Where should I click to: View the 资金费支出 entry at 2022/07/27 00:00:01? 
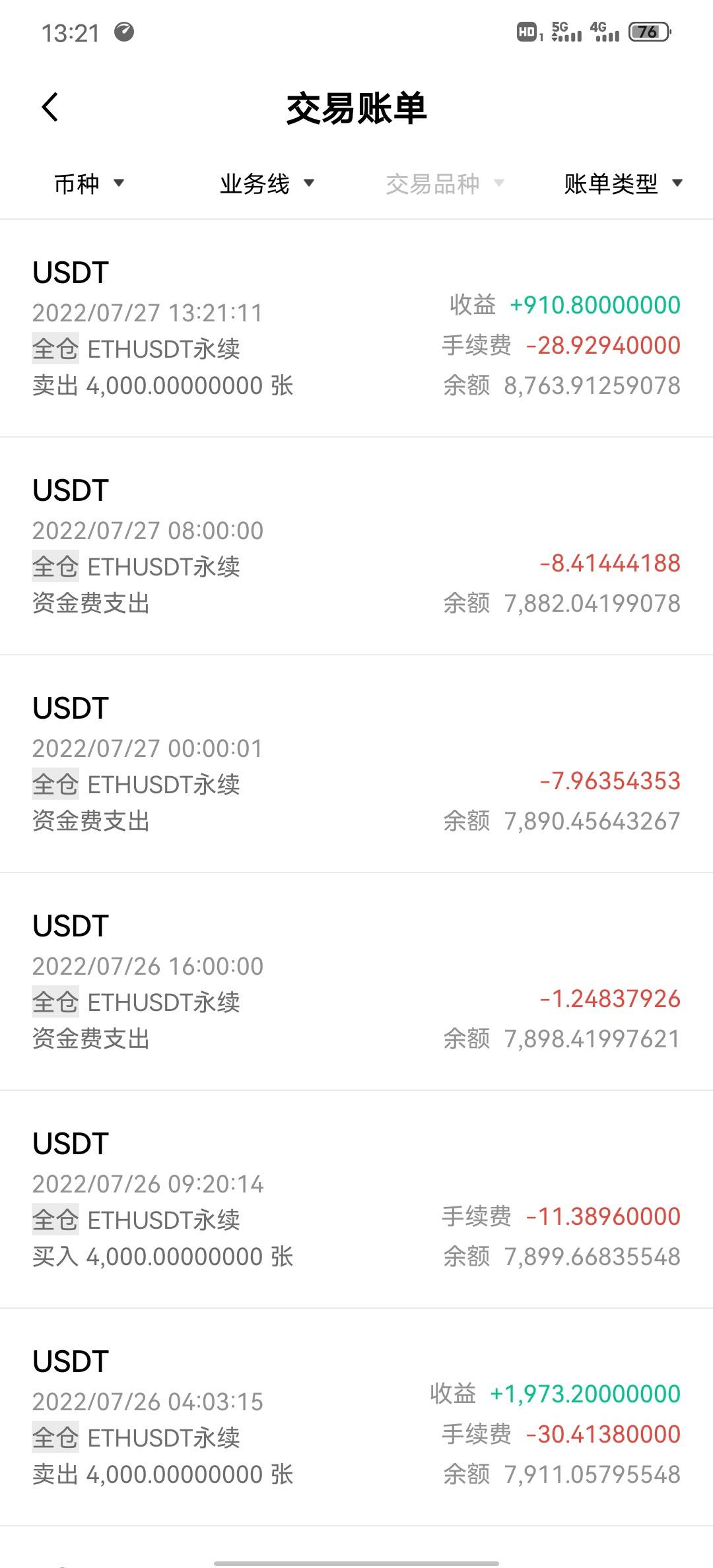[356, 764]
